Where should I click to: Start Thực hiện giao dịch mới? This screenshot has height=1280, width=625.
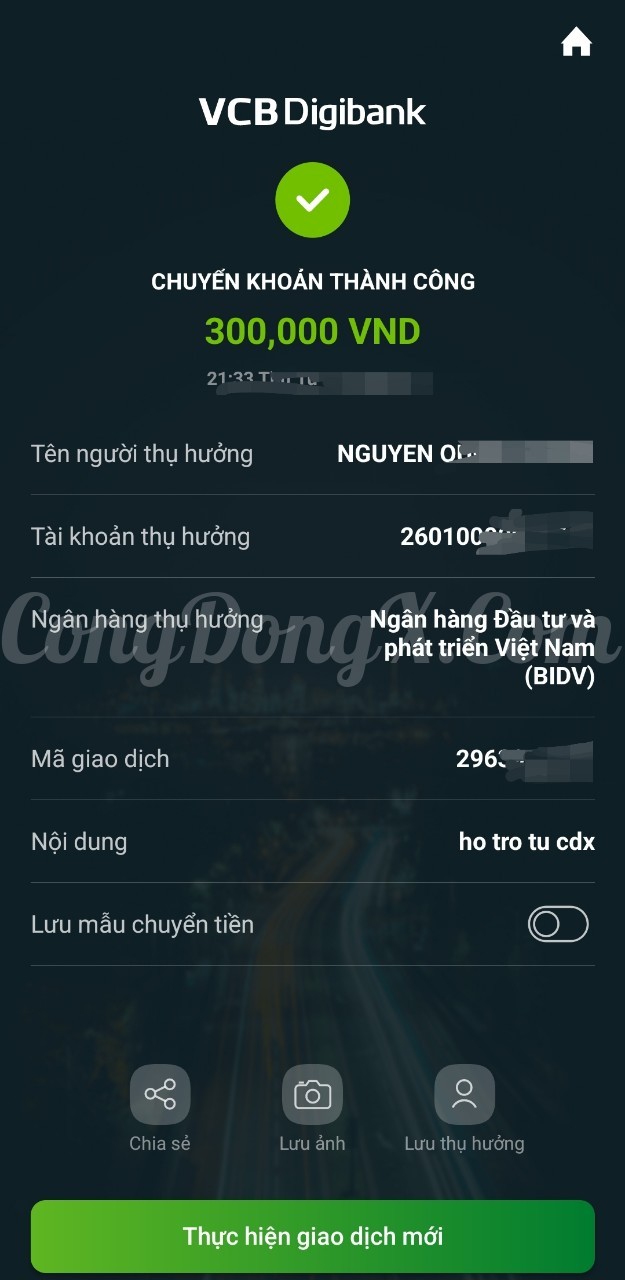(x=312, y=1236)
